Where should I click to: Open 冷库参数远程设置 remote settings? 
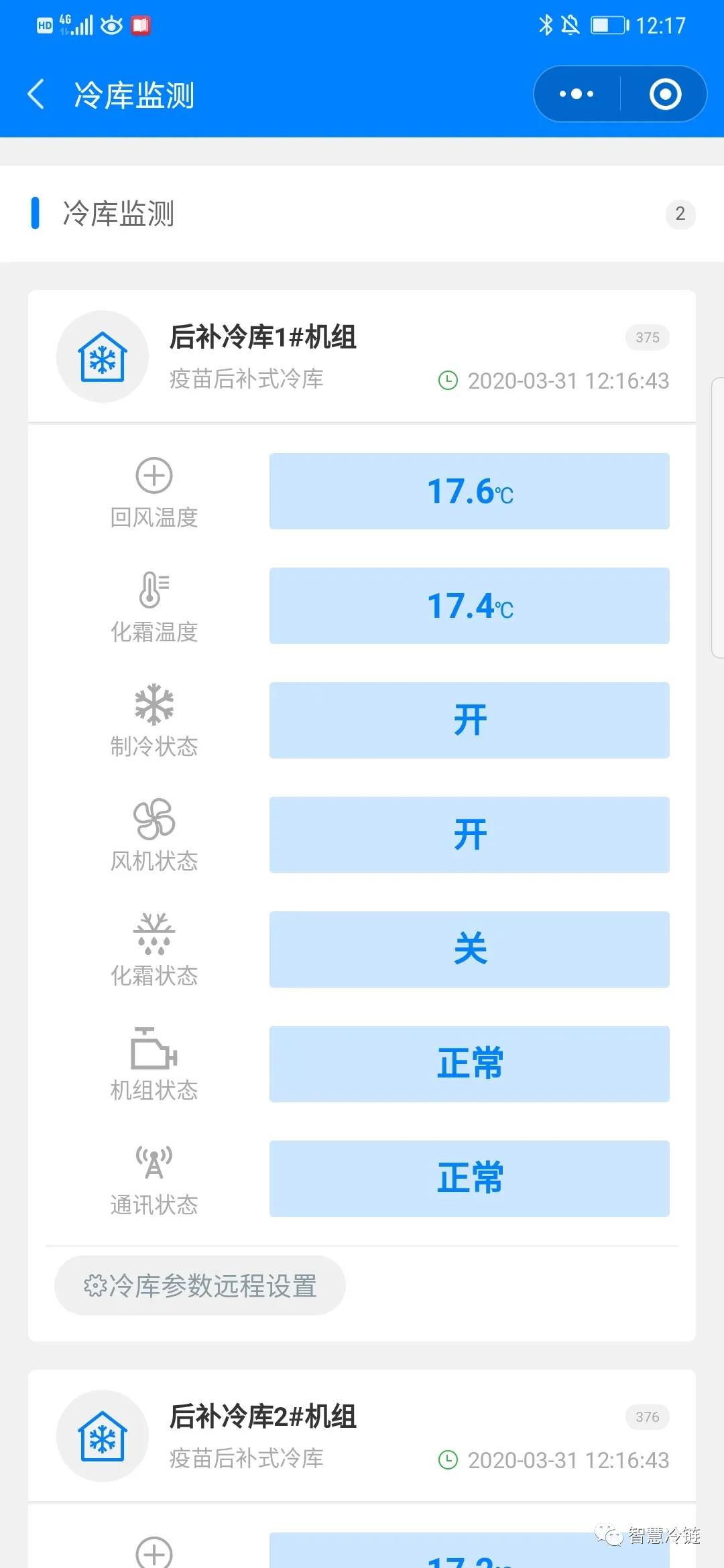[x=199, y=1285]
